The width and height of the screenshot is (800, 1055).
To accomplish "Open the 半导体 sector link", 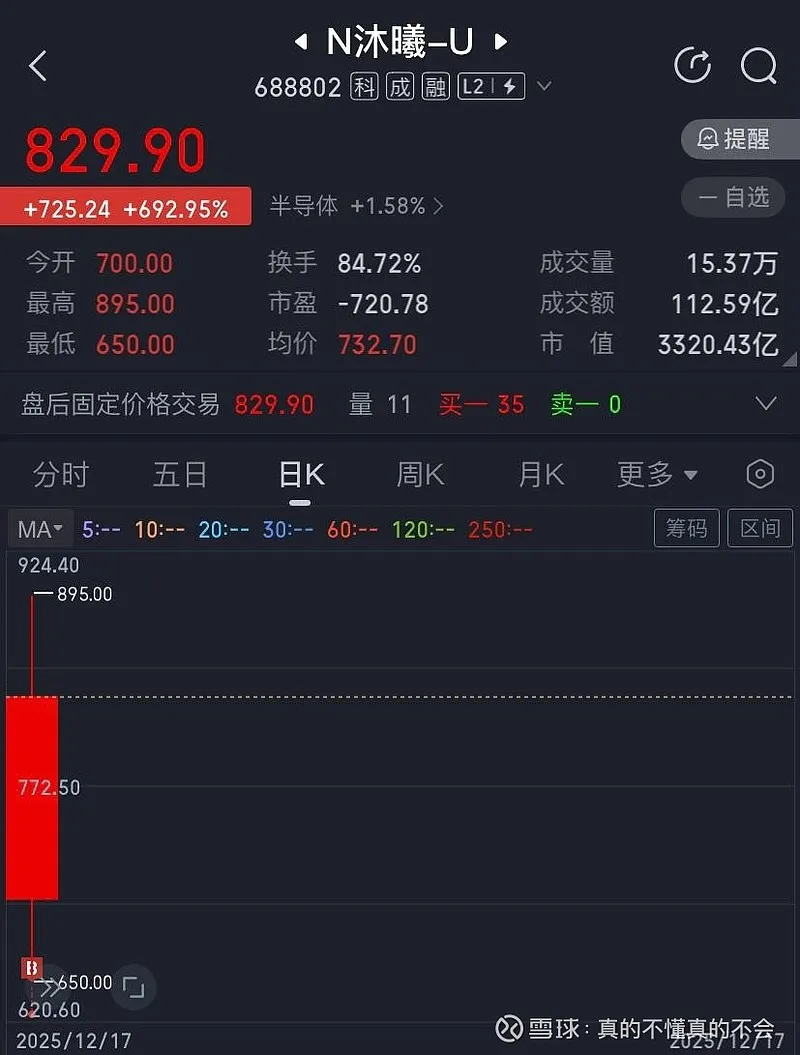I will point(356,206).
